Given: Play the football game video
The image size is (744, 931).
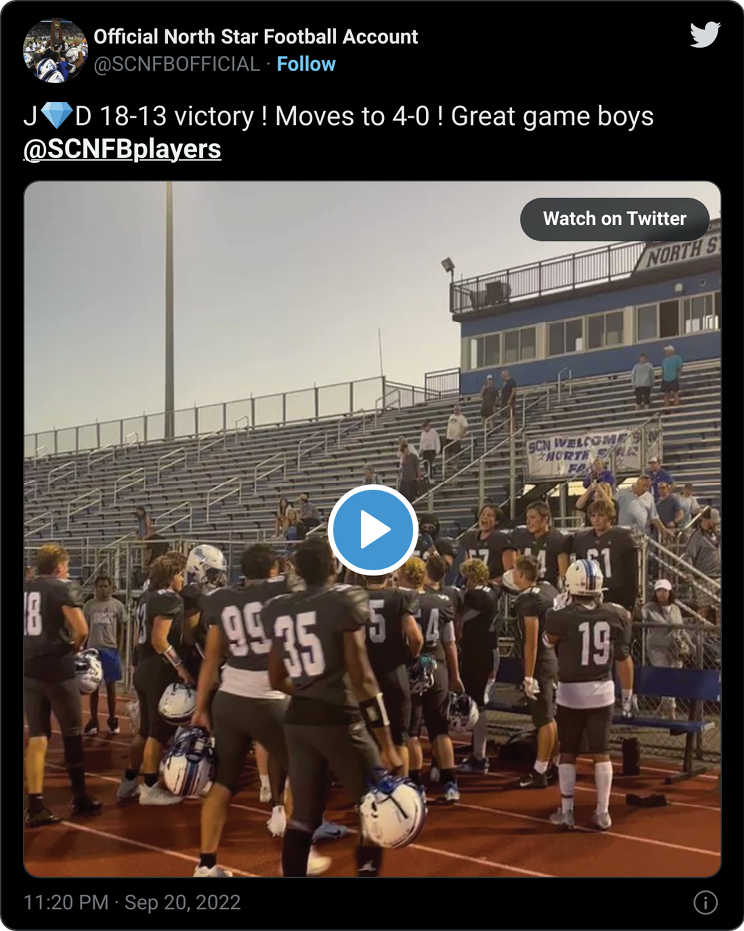Looking at the screenshot, I should click(372, 531).
